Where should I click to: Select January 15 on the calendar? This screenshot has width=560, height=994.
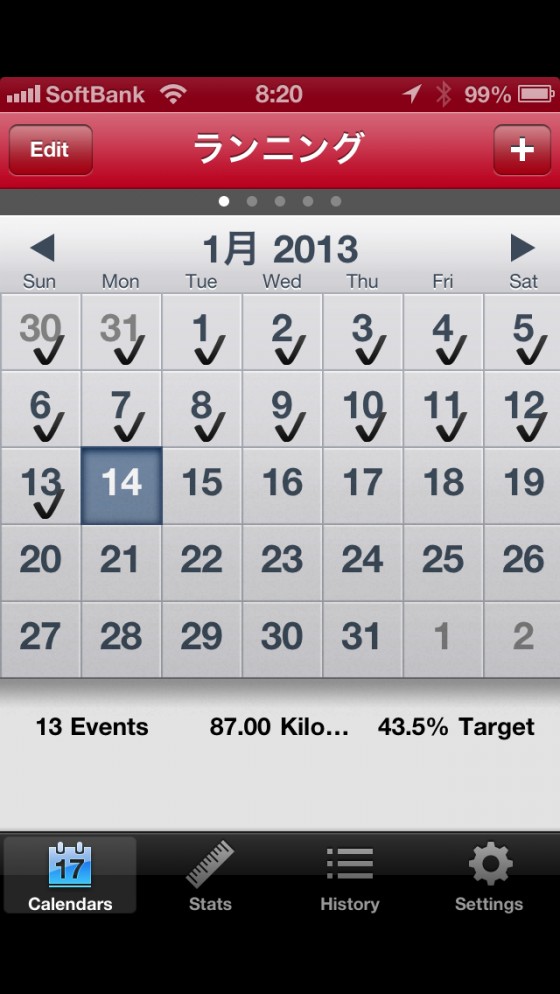click(202, 486)
